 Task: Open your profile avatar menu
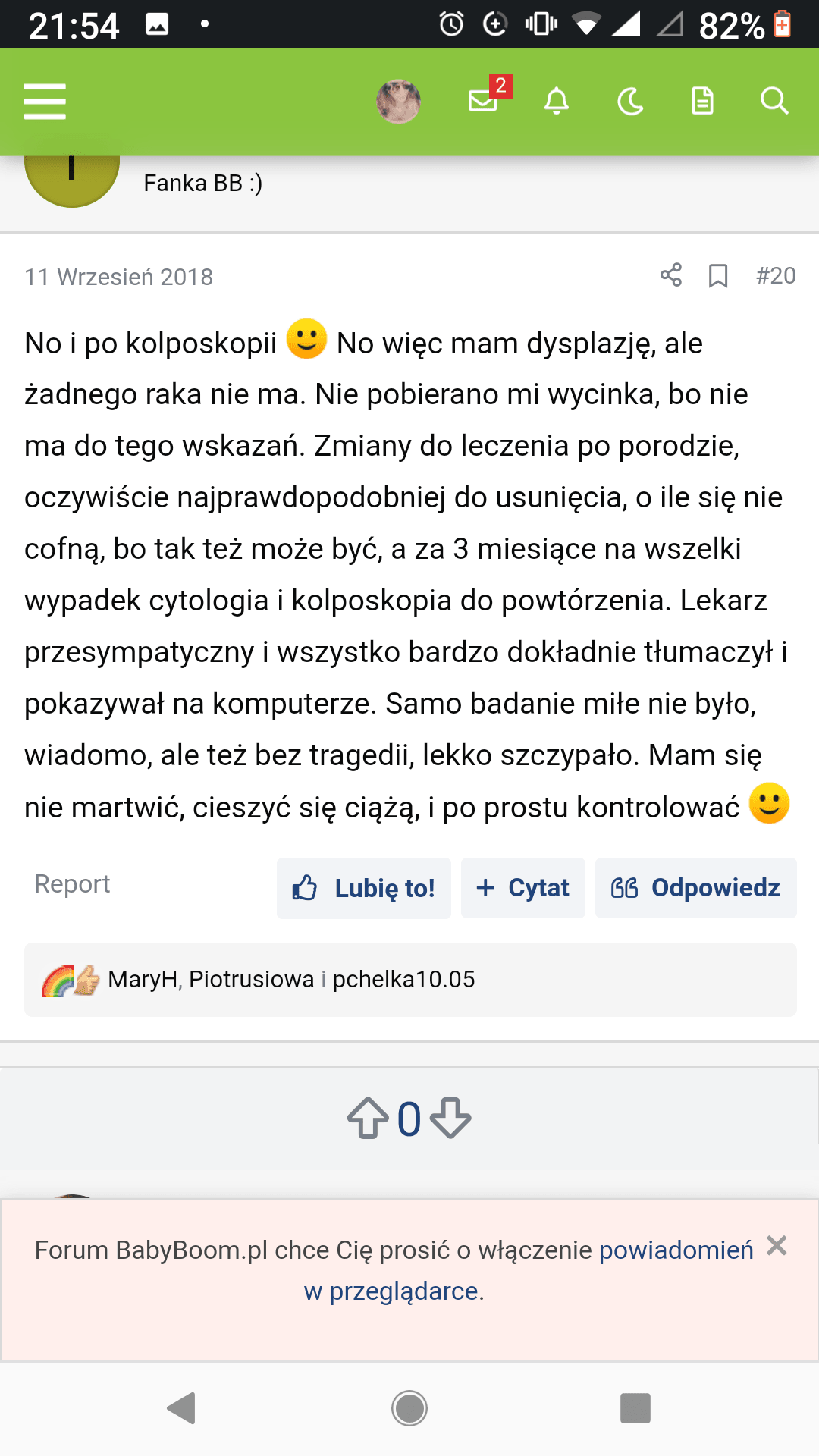coord(398,102)
